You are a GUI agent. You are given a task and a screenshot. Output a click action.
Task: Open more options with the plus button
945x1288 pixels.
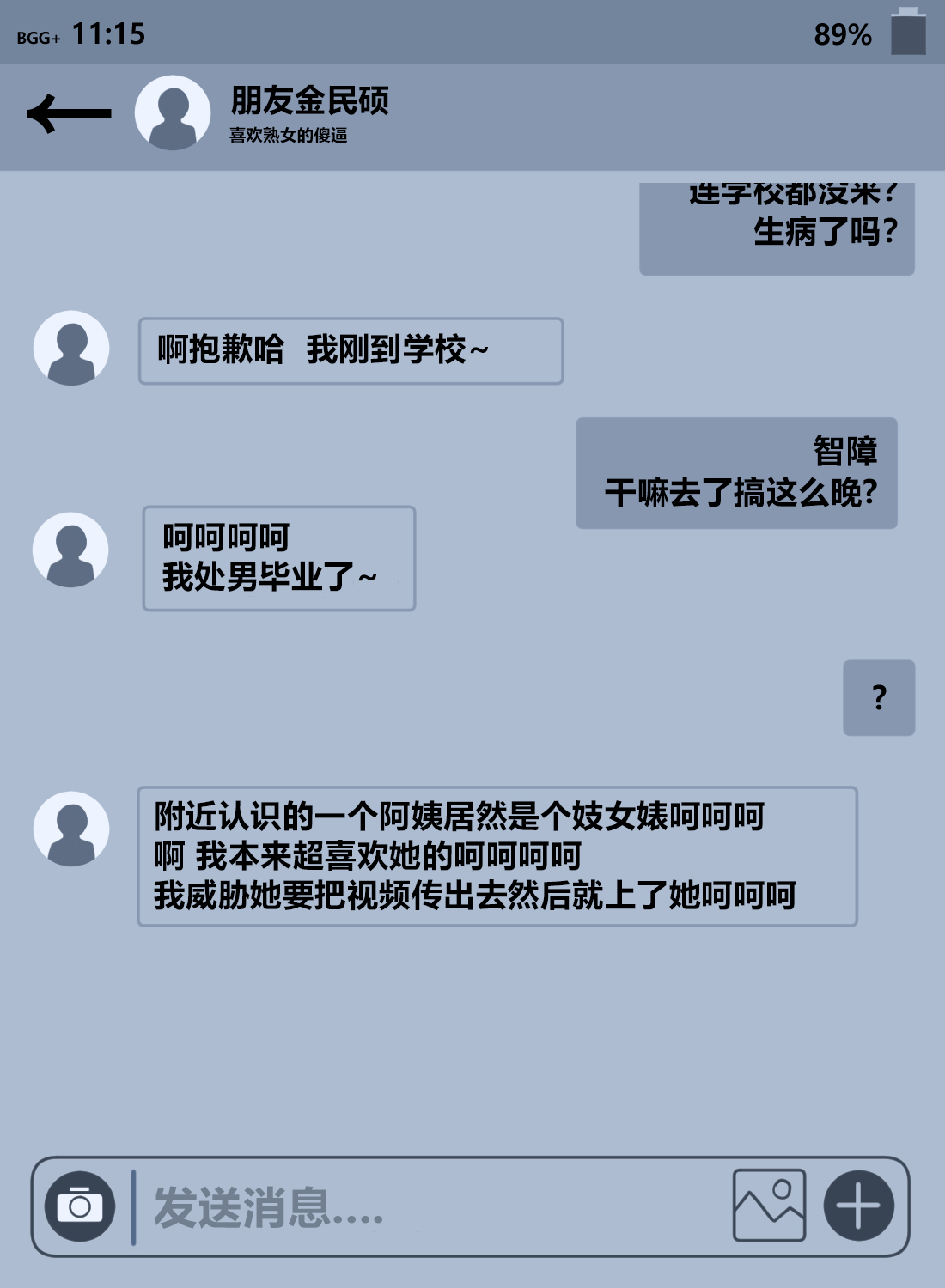pyautogui.click(x=858, y=1206)
